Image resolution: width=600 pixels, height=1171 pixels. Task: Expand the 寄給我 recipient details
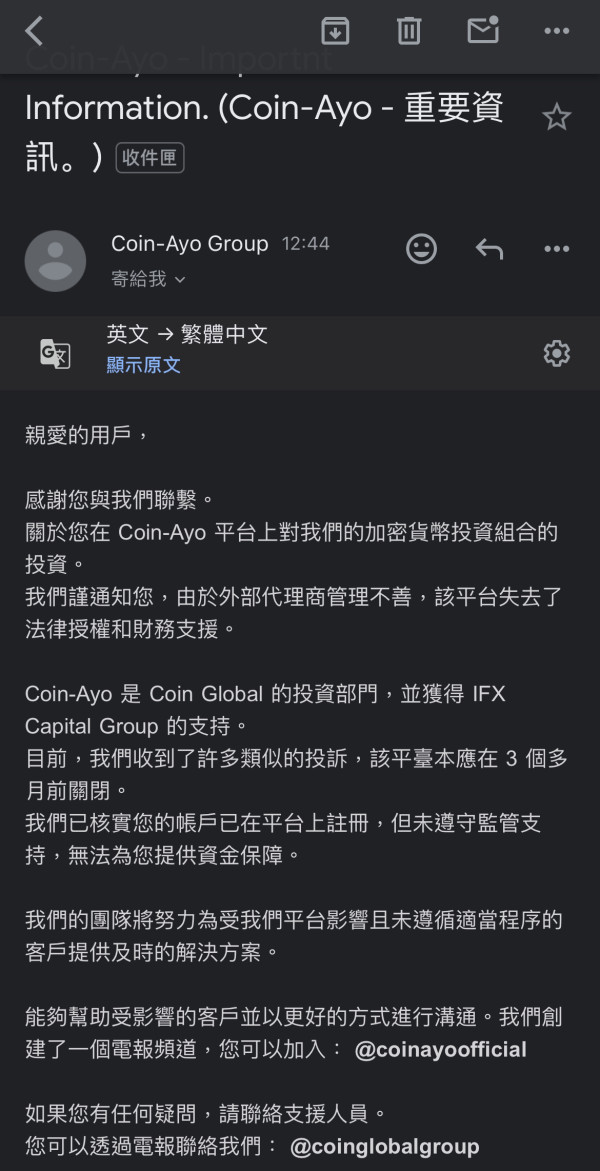tap(148, 279)
